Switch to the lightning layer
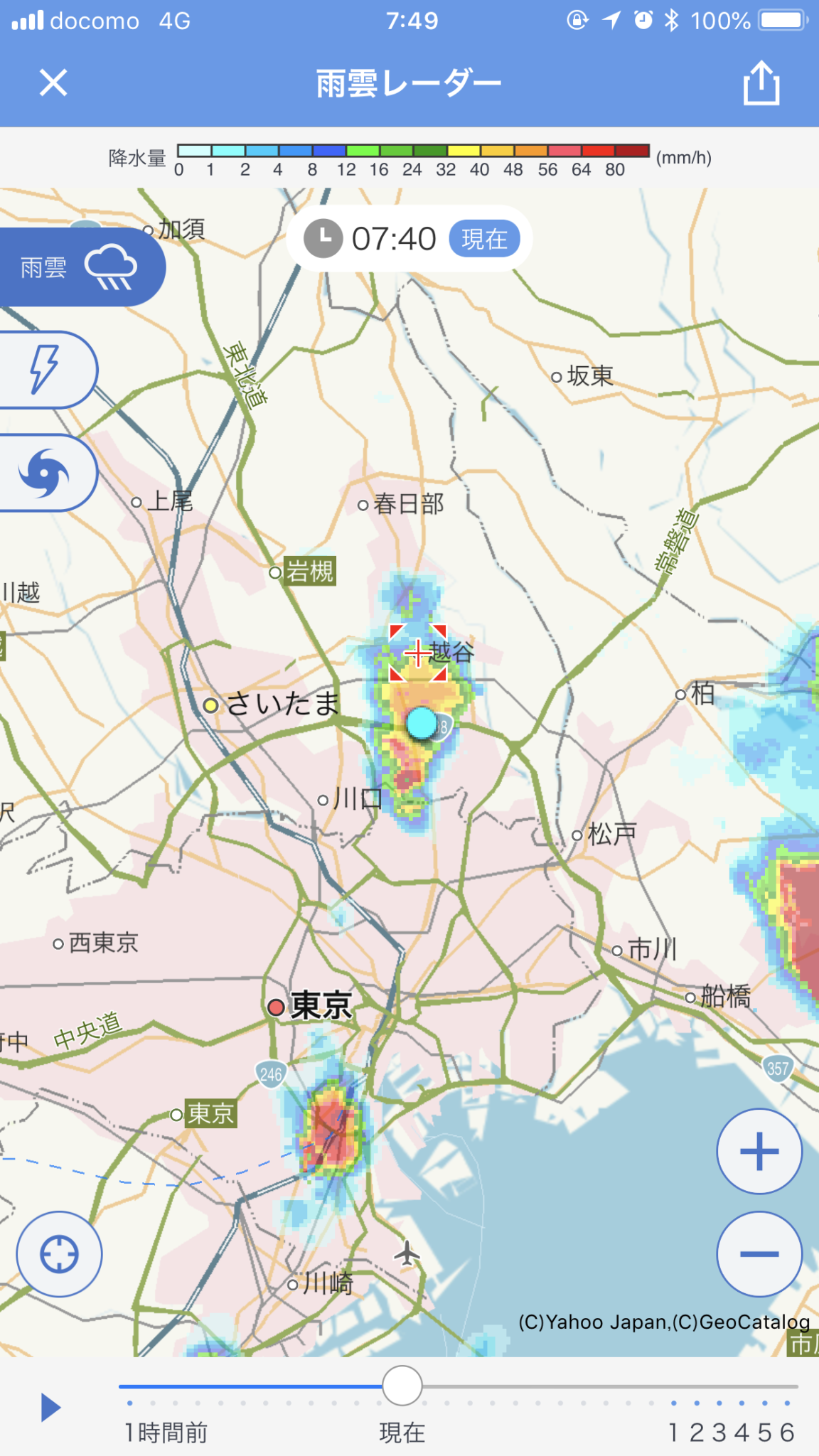819x1456 pixels. [x=45, y=370]
